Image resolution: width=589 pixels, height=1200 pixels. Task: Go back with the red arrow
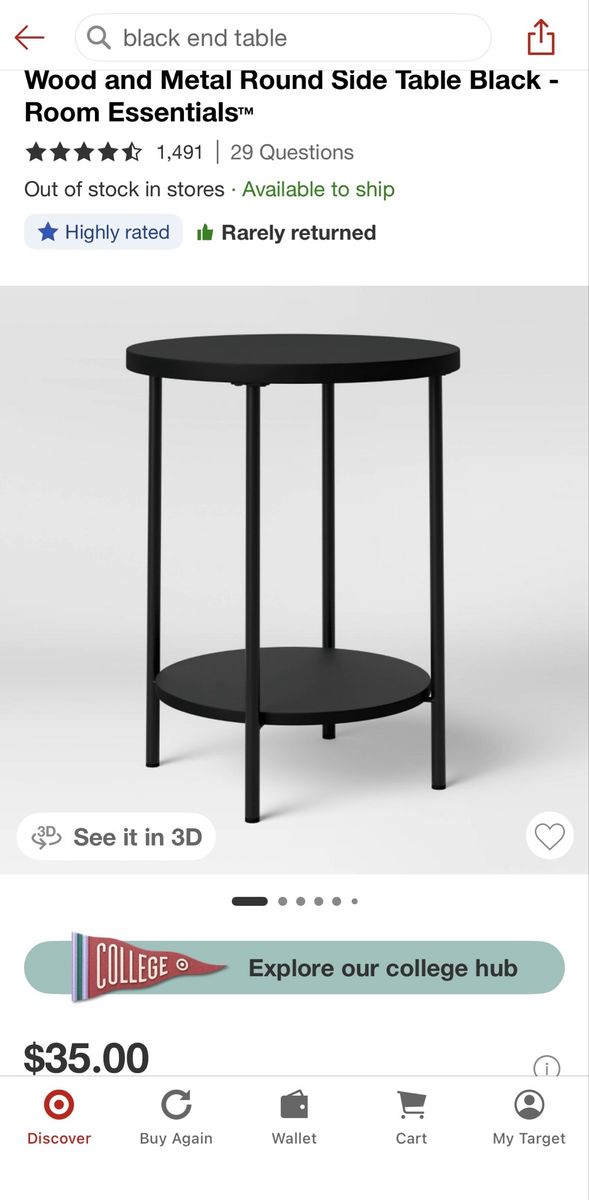click(x=30, y=38)
